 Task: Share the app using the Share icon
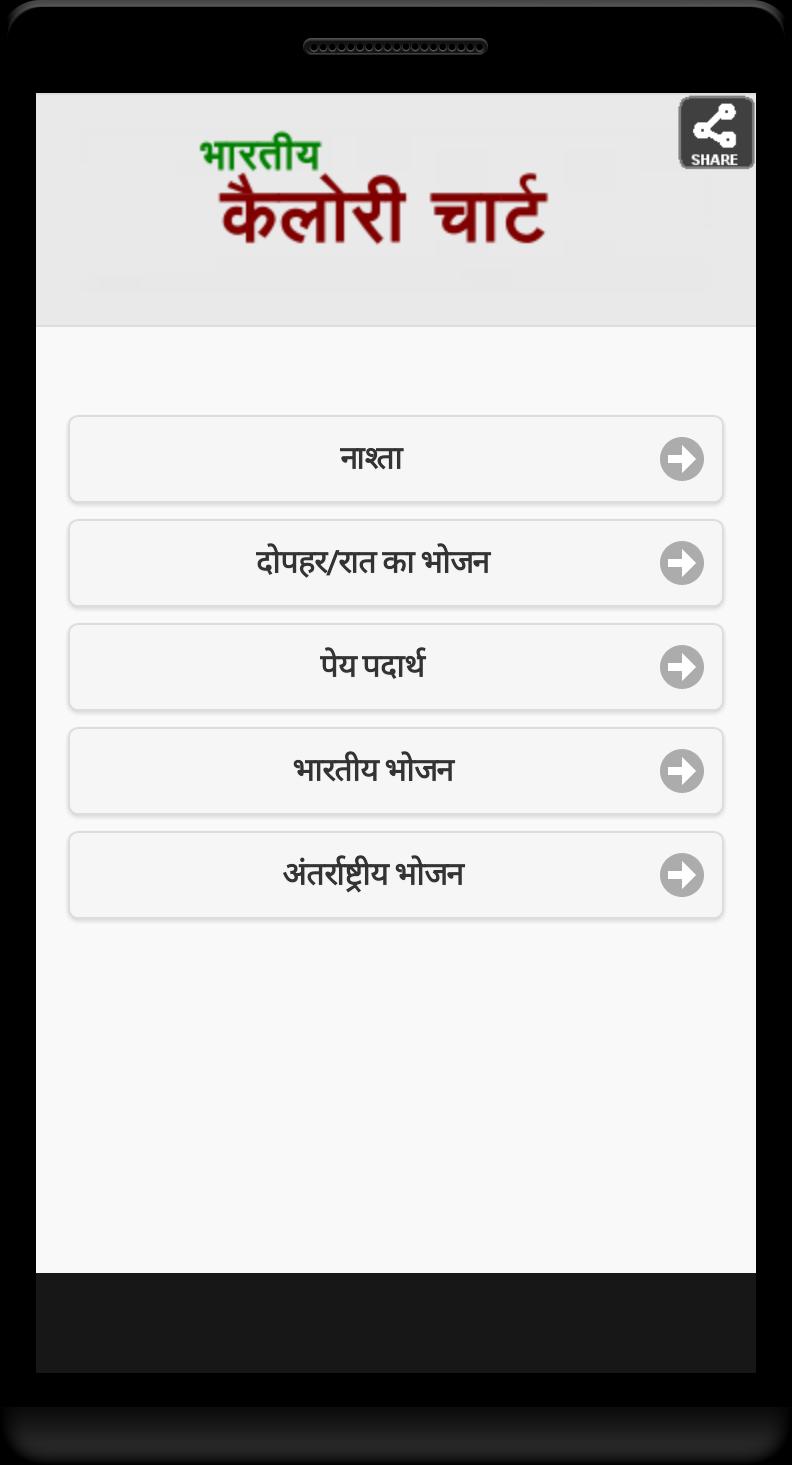click(x=716, y=133)
